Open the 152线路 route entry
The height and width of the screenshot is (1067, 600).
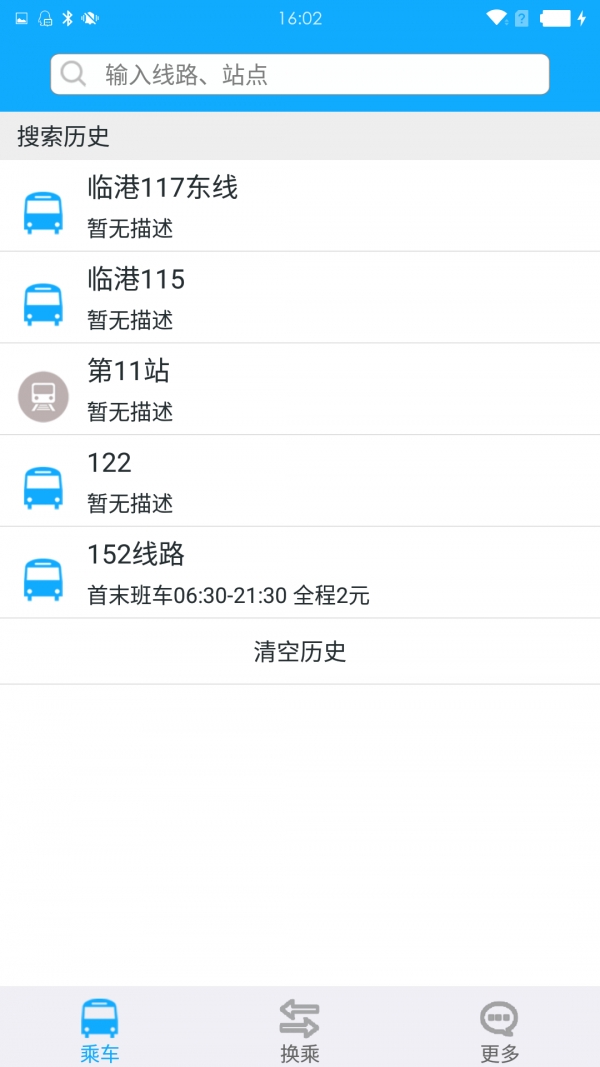(300, 573)
